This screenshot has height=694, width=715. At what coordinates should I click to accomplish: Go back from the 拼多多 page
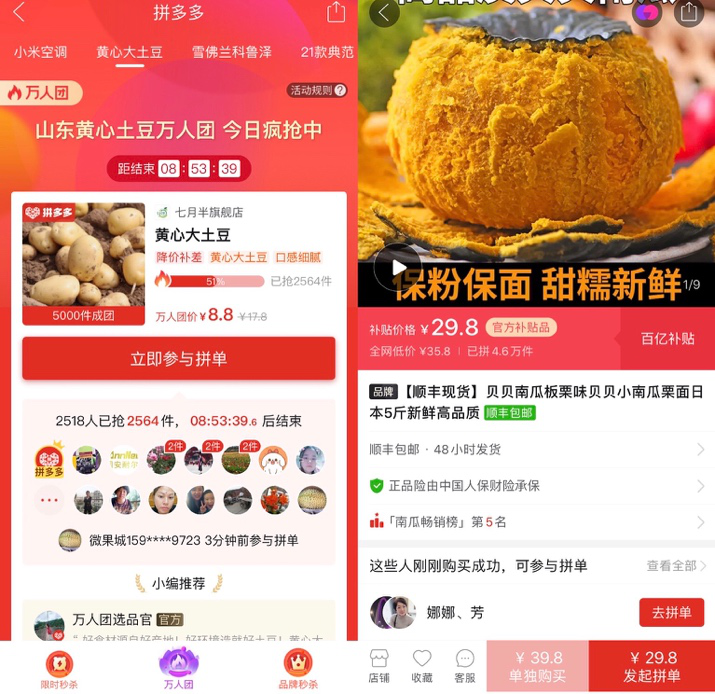click(19, 13)
